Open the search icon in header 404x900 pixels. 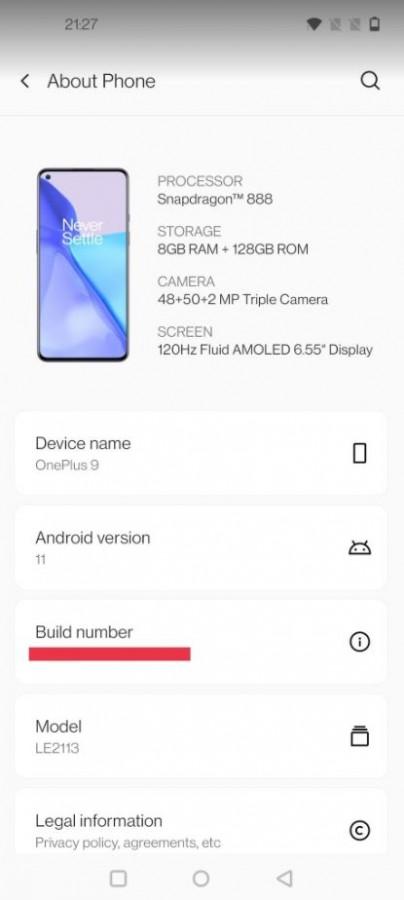370,81
